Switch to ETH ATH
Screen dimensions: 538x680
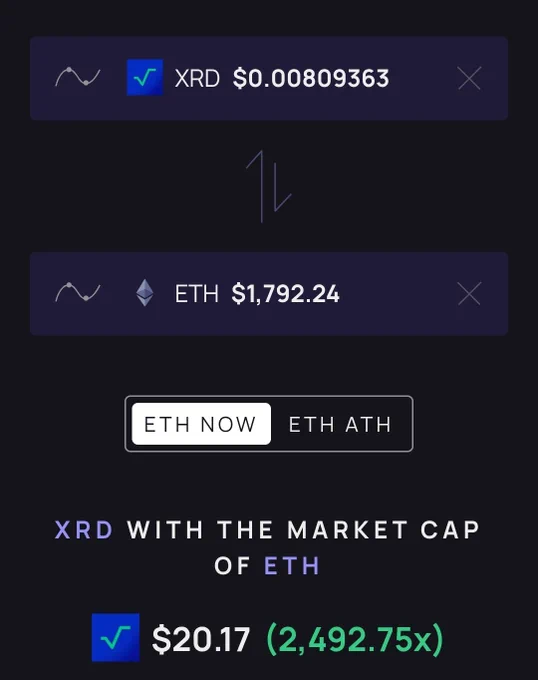[340, 424]
